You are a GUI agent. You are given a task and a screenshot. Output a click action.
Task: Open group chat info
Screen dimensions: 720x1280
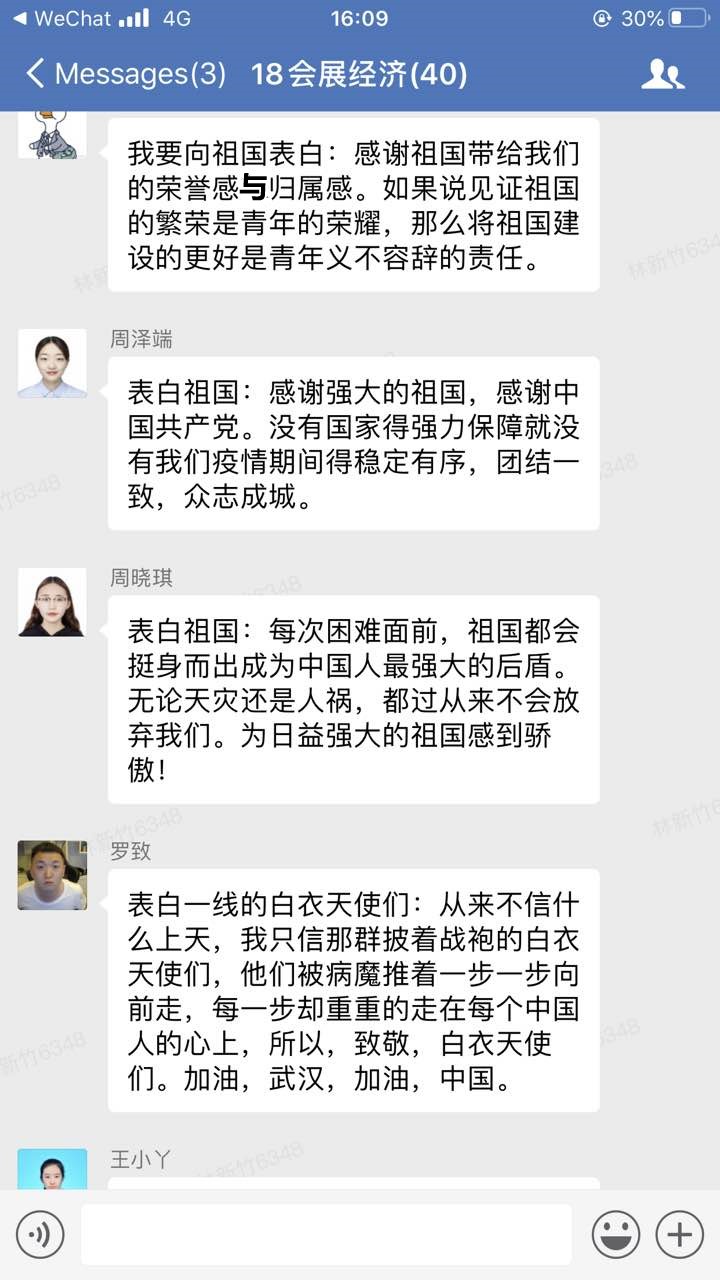[662, 74]
